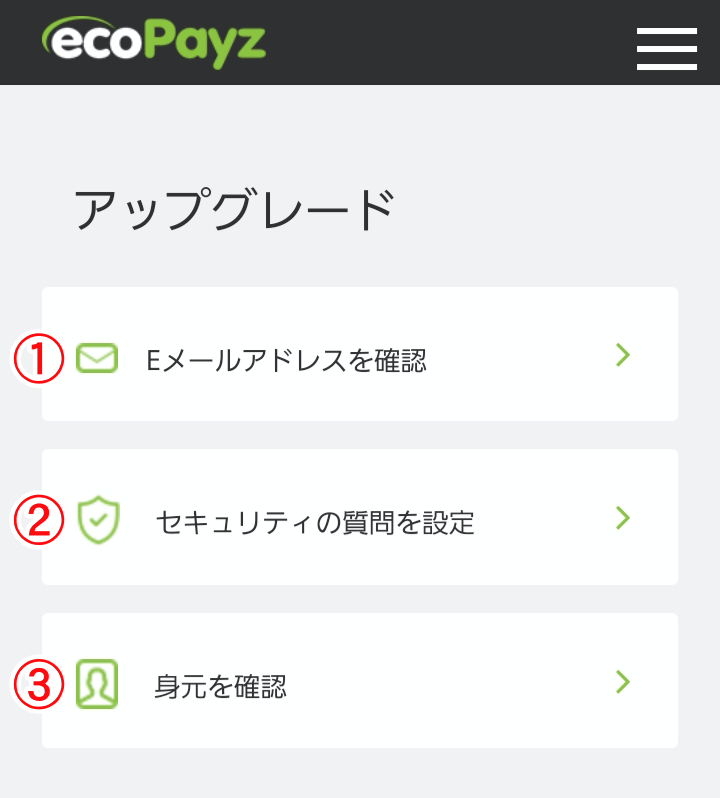The image size is (720, 798).
Task: Select セキュリティの質問を設定 option
Action: tap(360, 518)
